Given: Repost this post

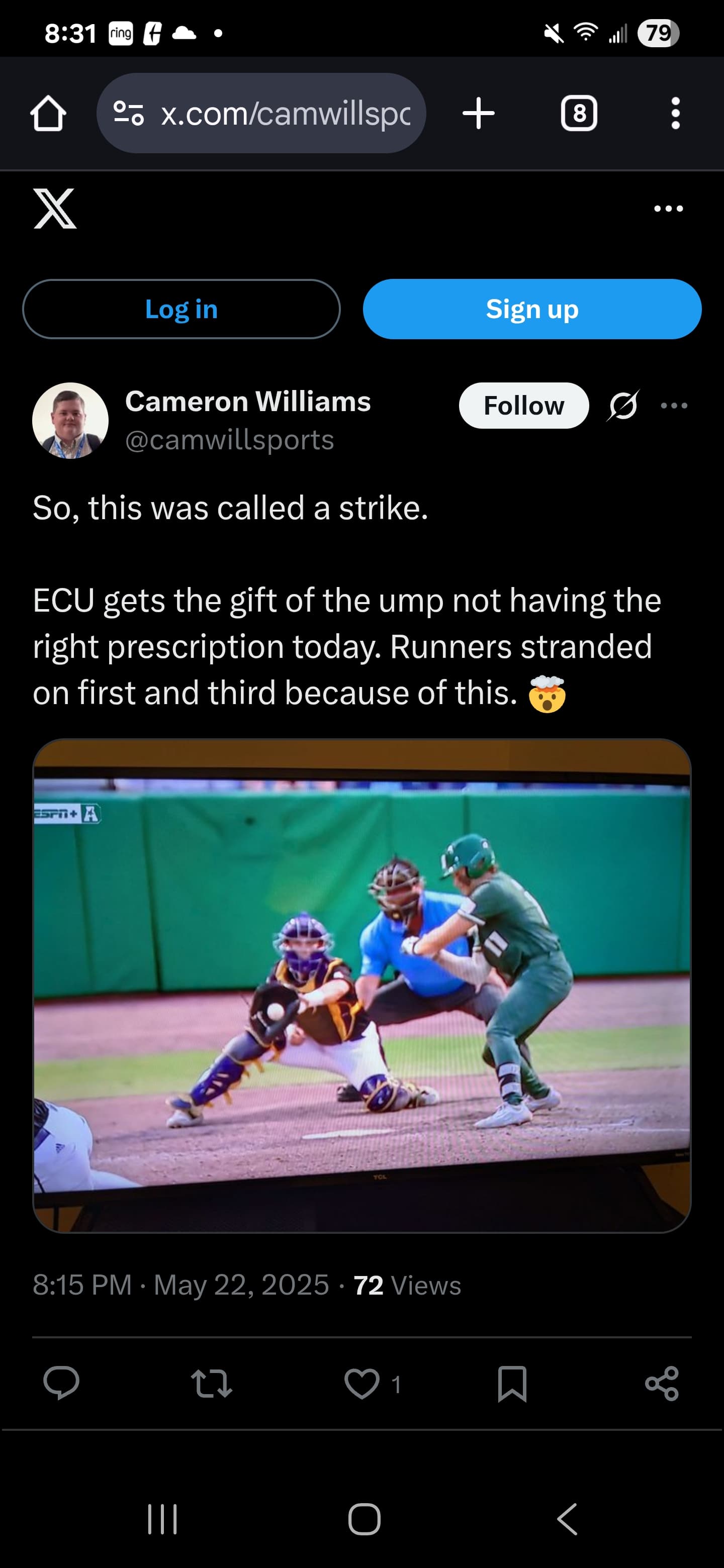Looking at the screenshot, I should 211,1384.
